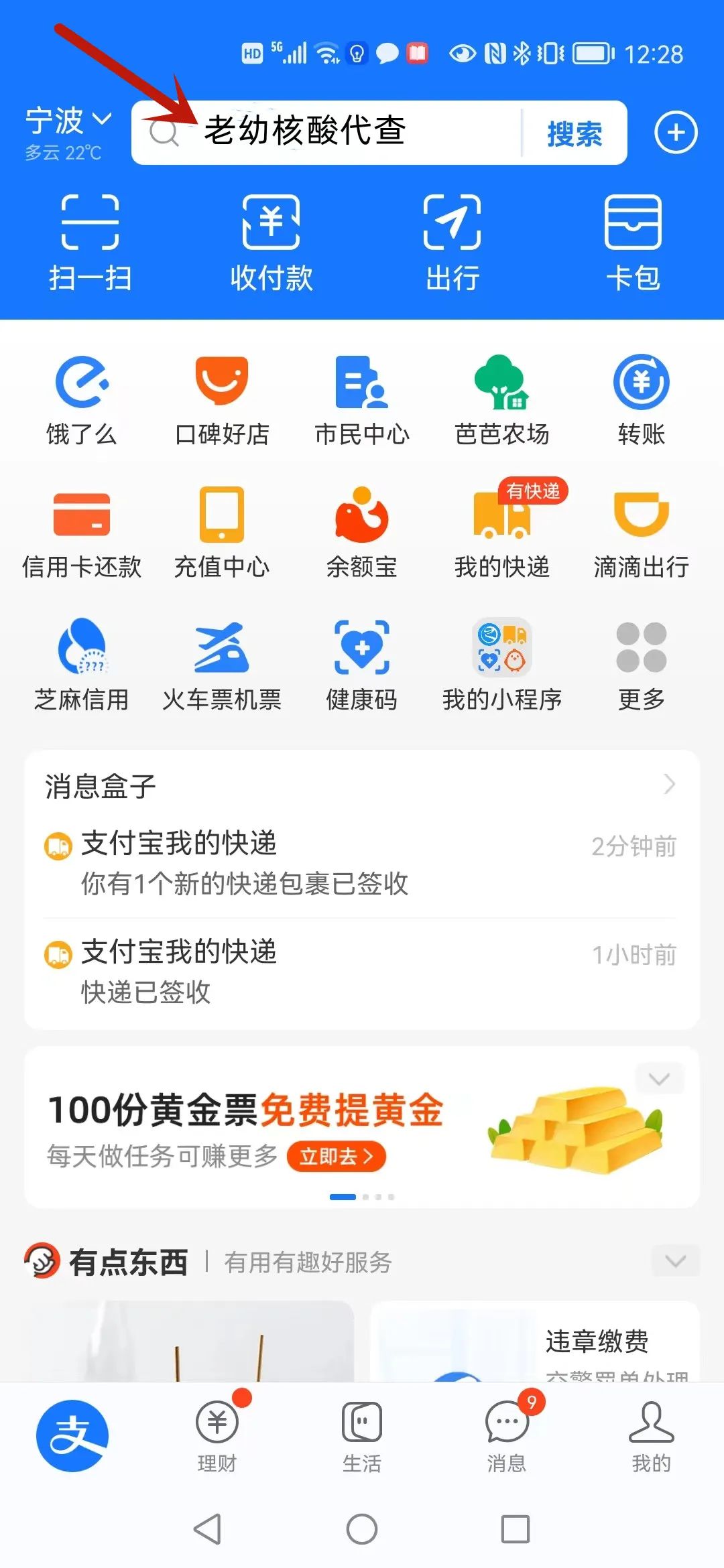Tap the search box showing 老幼核酸代查
The width and height of the screenshot is (724, 1568).
pos(322,132)
